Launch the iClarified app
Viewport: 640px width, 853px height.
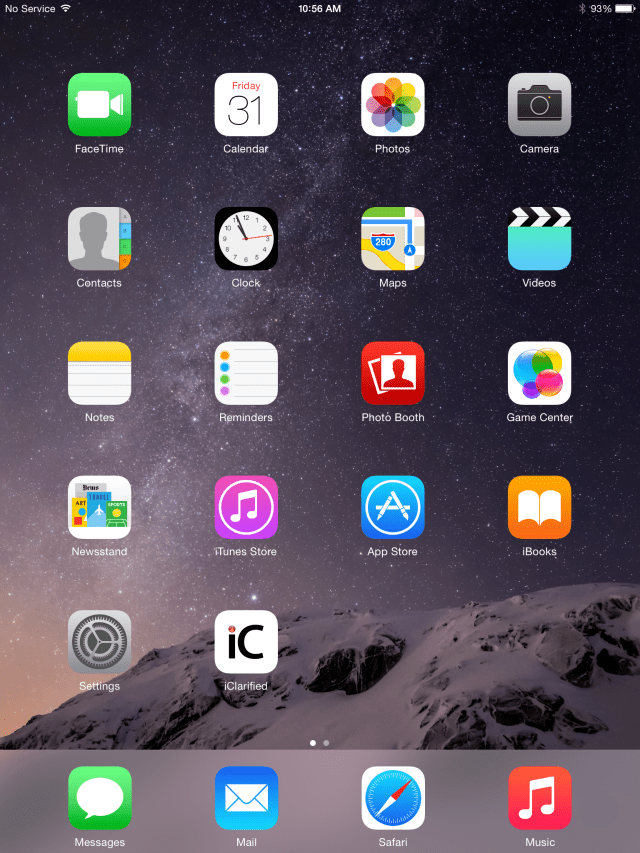coord(246,641)
